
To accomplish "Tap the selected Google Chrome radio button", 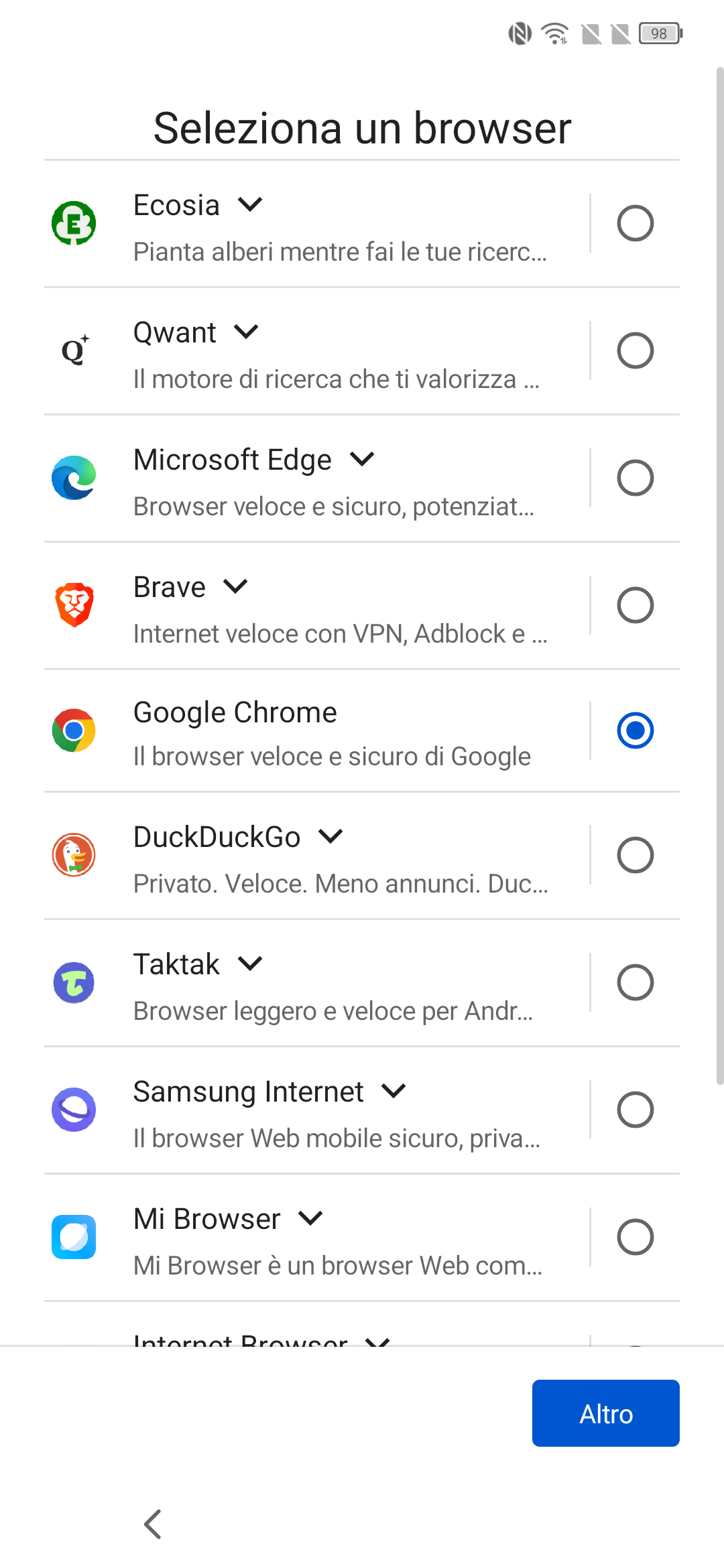I will (x=635, y=730).
